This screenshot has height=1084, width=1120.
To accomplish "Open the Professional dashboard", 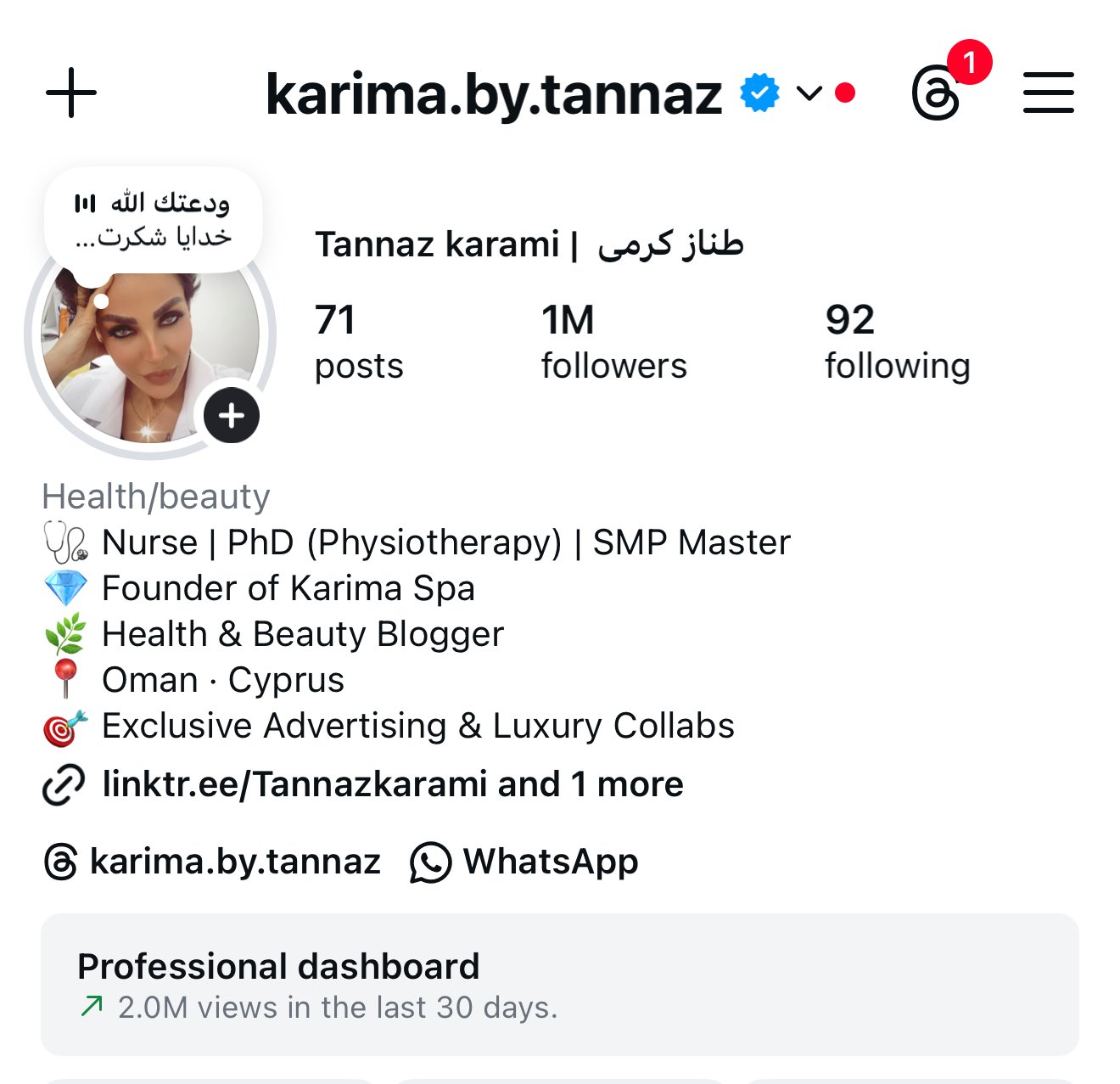I will [559, 985].
